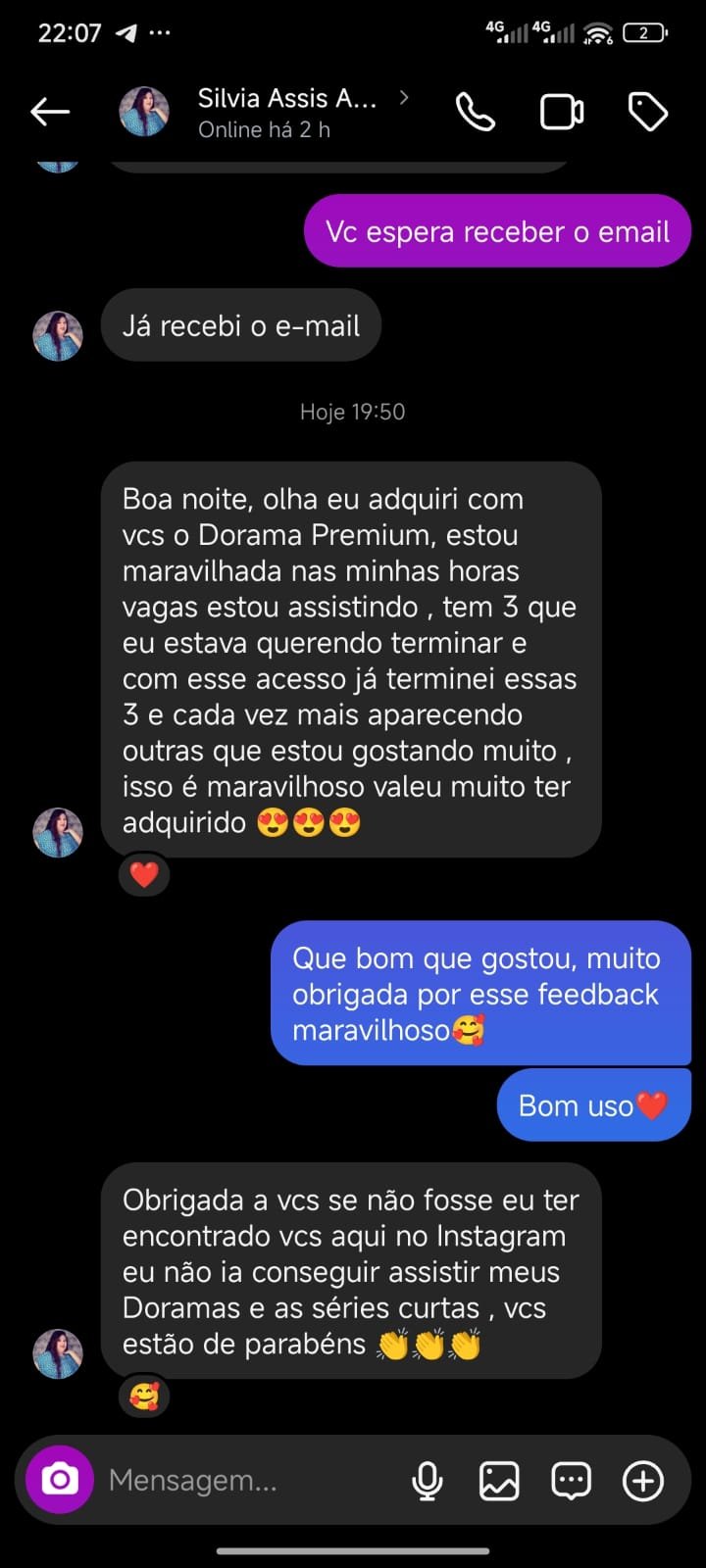Open the gallery to attach an image

500,1480
